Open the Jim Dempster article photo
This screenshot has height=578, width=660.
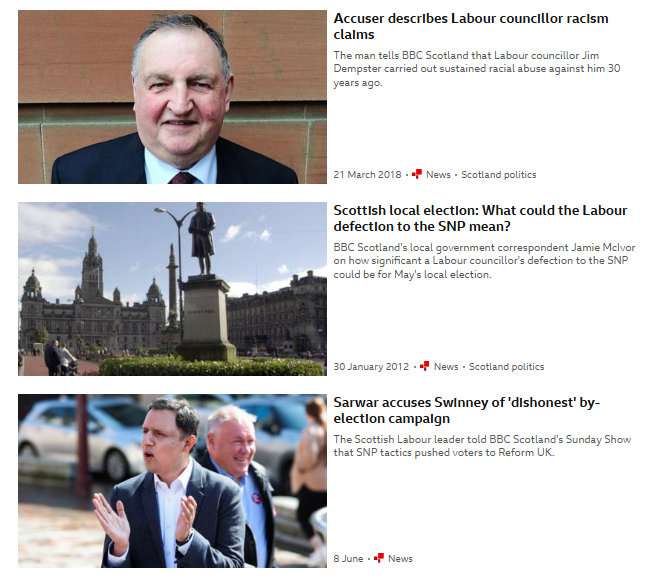coord(172,97)
